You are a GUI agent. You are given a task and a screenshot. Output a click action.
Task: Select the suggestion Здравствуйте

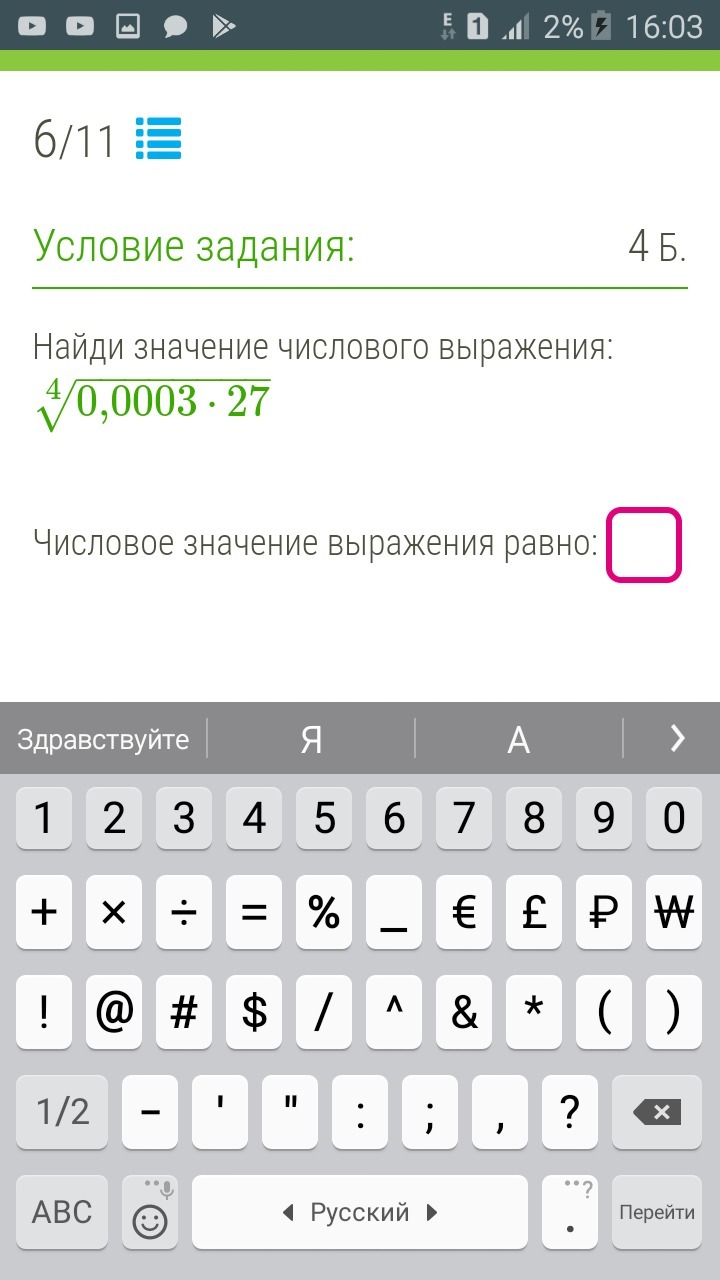pyautogui.click(x=103, y=740)
